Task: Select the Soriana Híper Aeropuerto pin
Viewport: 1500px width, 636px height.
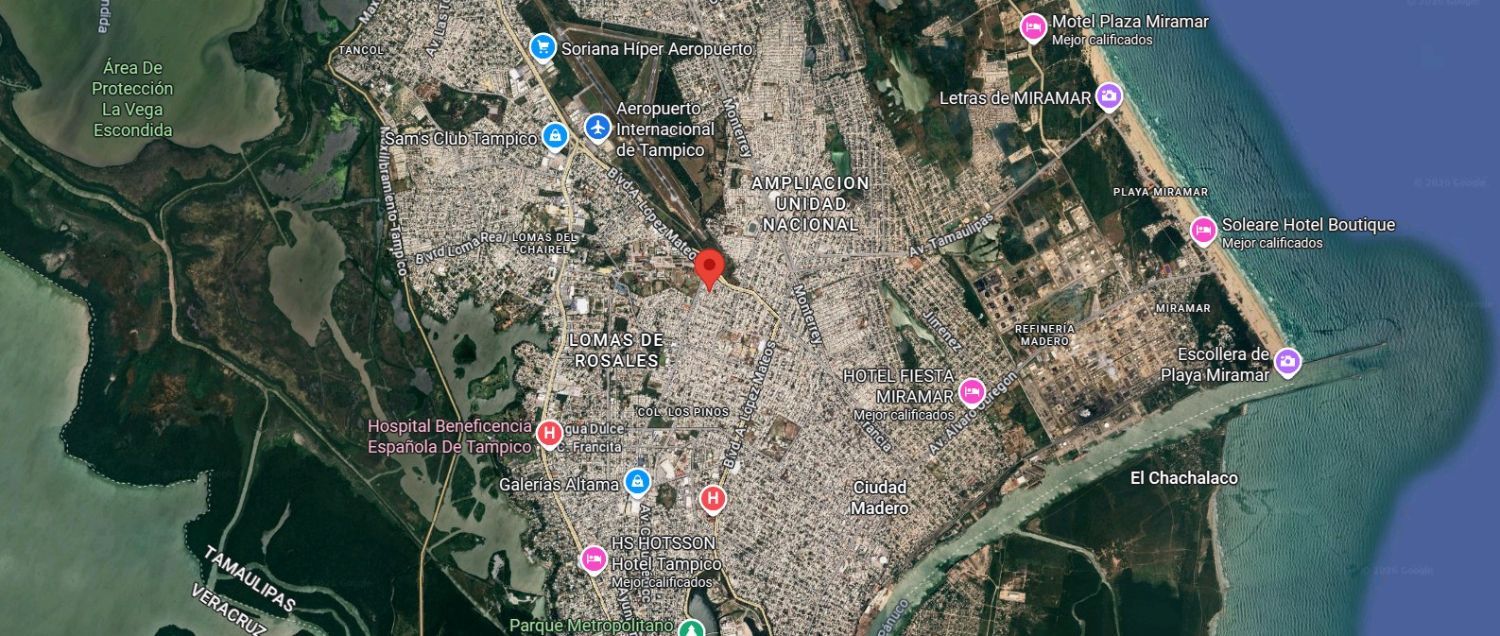Action: [543, 47]
